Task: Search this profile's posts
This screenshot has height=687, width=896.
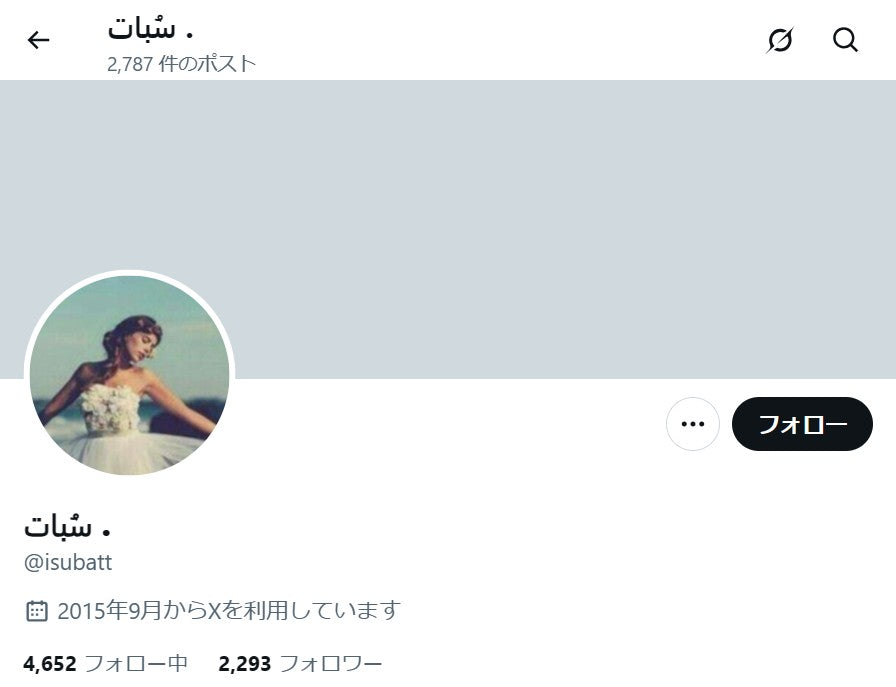Action: click(x=846, y=40)
